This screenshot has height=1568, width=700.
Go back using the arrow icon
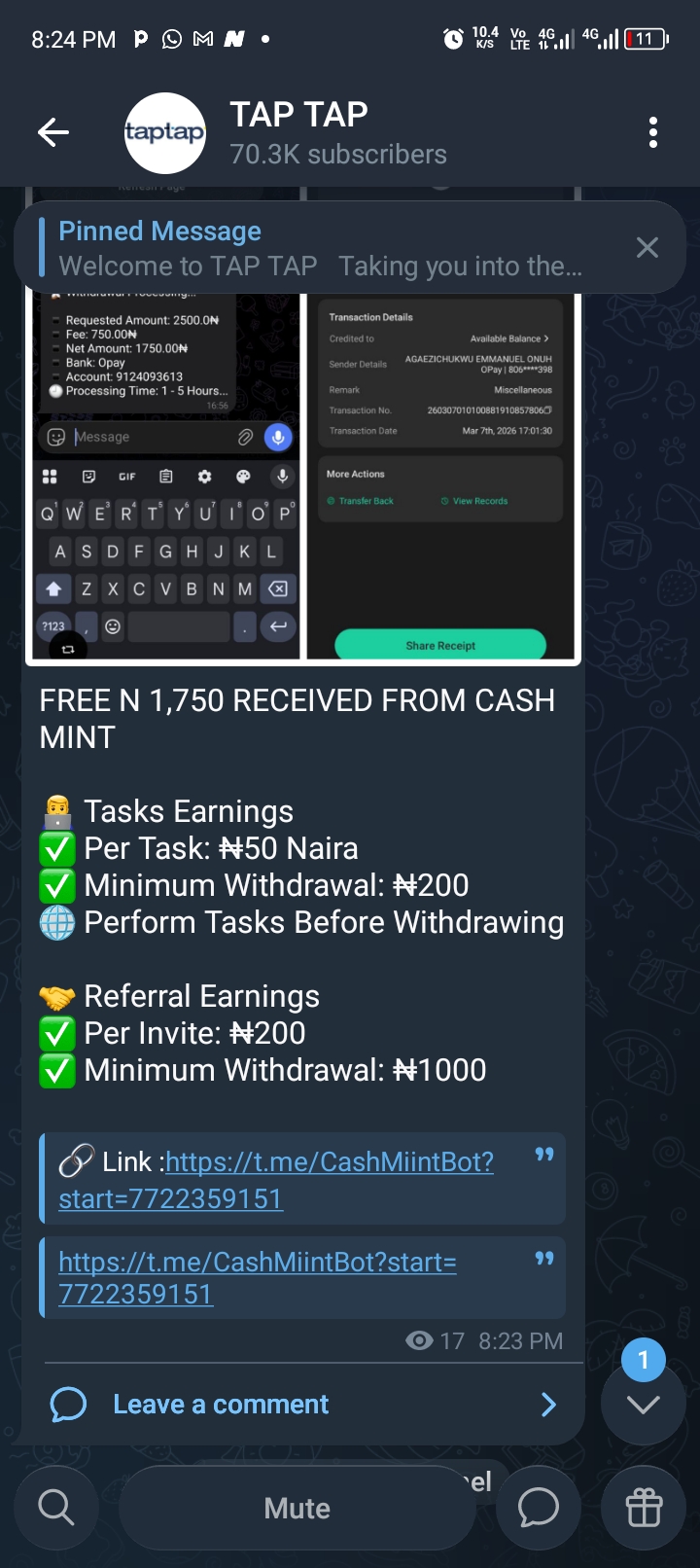click(53, 132)
